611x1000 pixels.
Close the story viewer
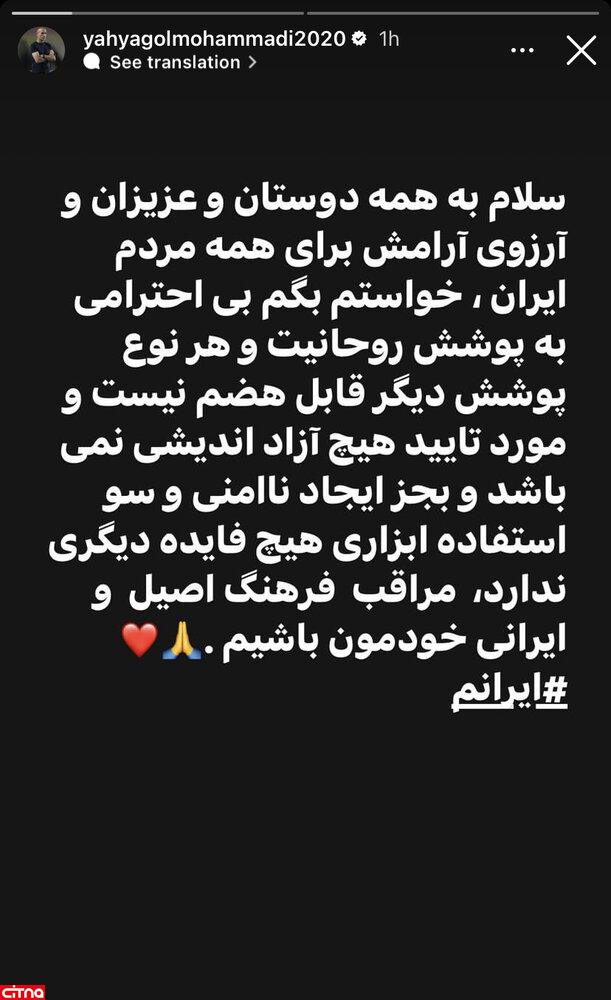pyautogui.click(x=581, y=50)
